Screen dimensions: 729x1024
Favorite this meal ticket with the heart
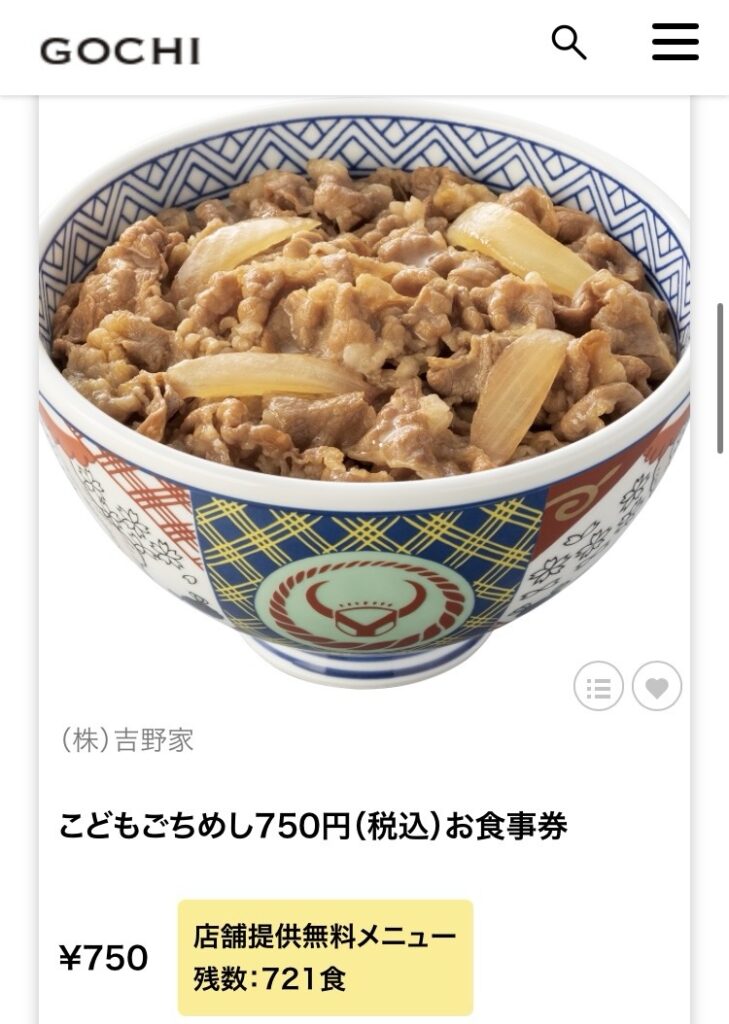[x=656, y=687]
